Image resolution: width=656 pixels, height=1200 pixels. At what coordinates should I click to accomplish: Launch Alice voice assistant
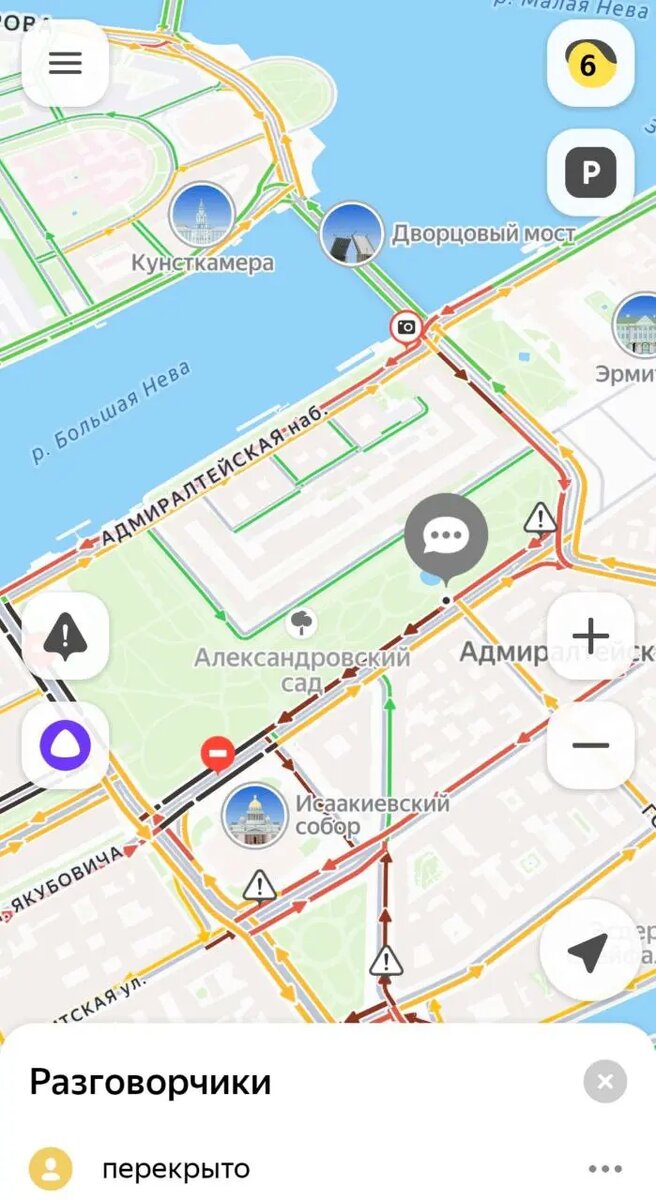click(65, 745)
